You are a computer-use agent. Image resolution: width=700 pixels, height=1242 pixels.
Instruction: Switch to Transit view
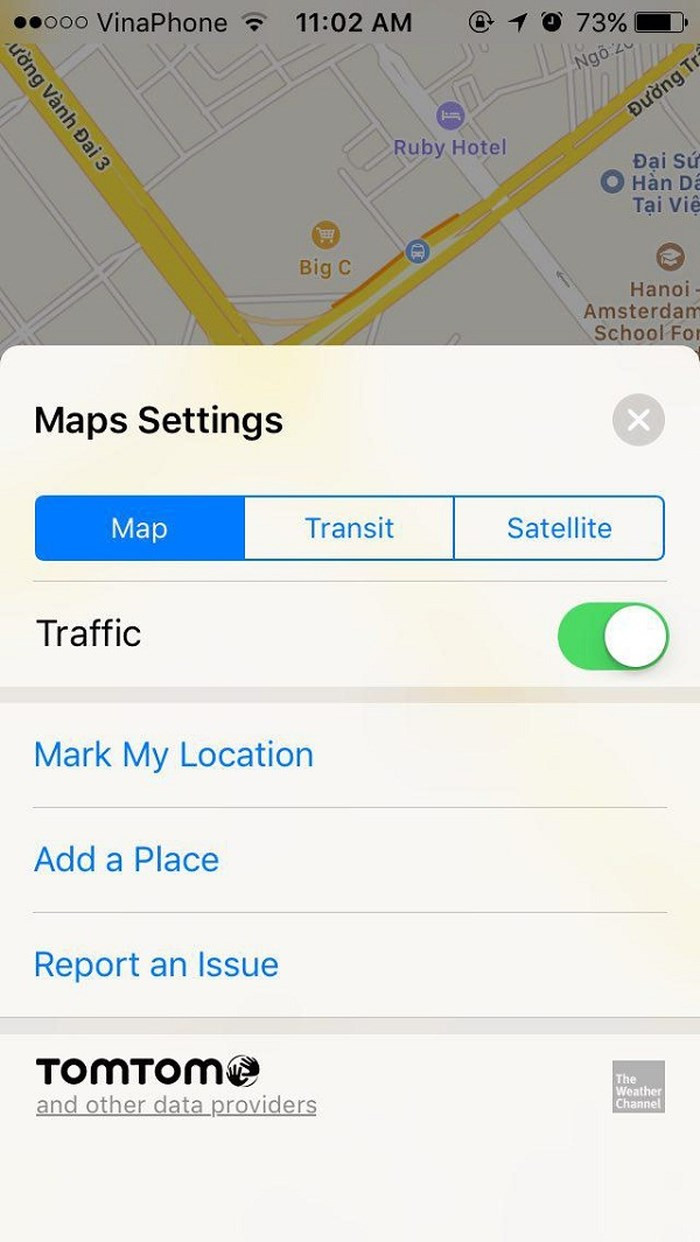click(349, 528)
